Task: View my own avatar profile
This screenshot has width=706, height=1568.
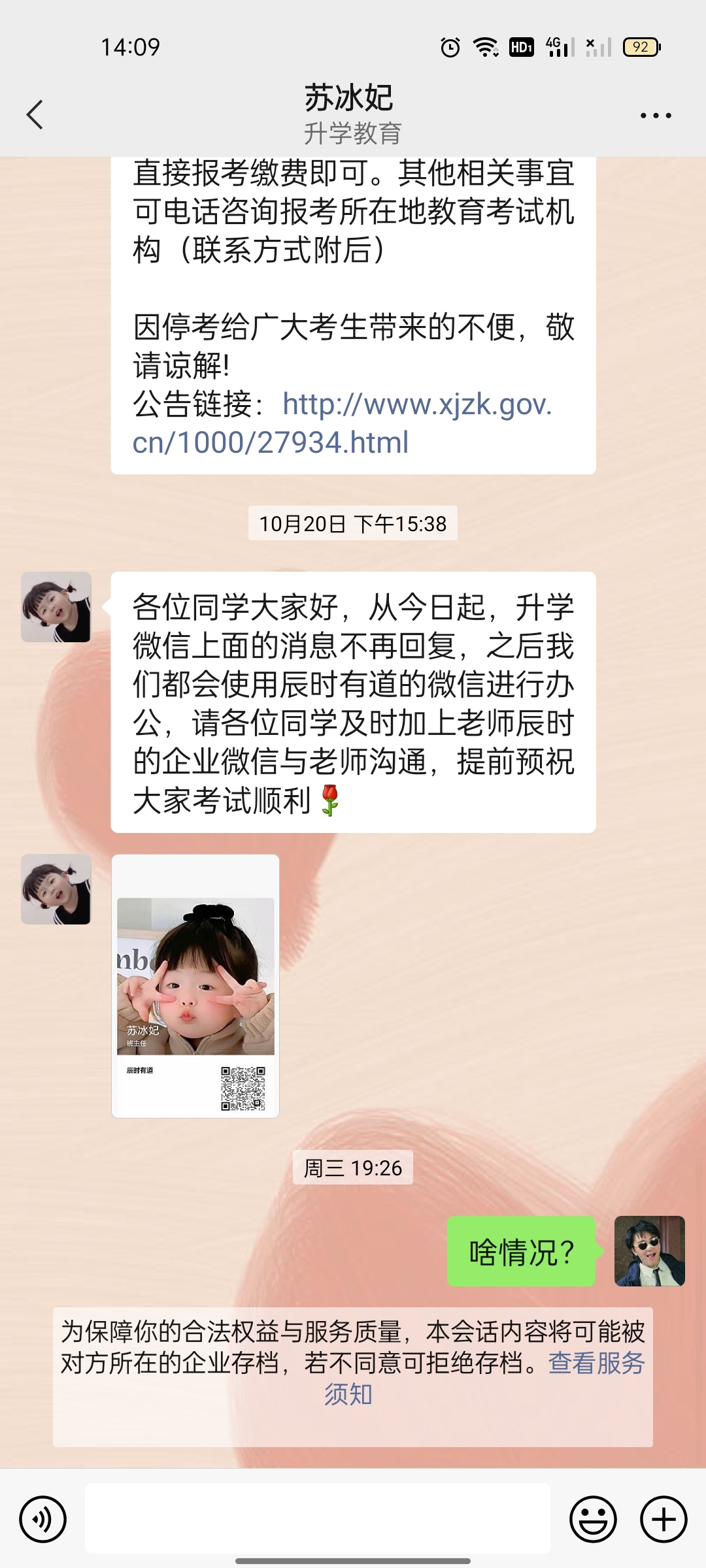Action: [650, 1251]
